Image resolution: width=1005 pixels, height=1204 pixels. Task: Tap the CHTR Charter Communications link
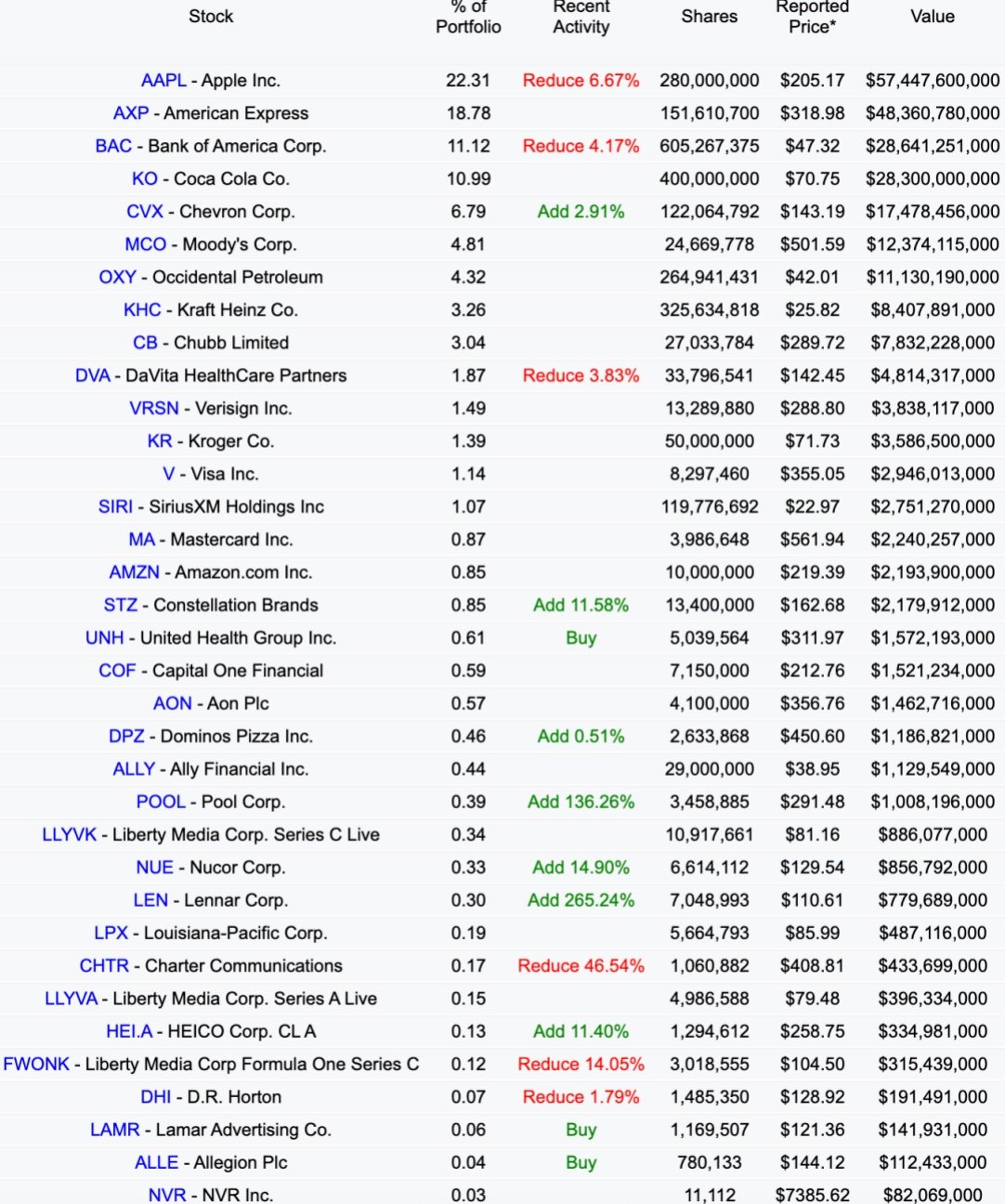(104, 965)
